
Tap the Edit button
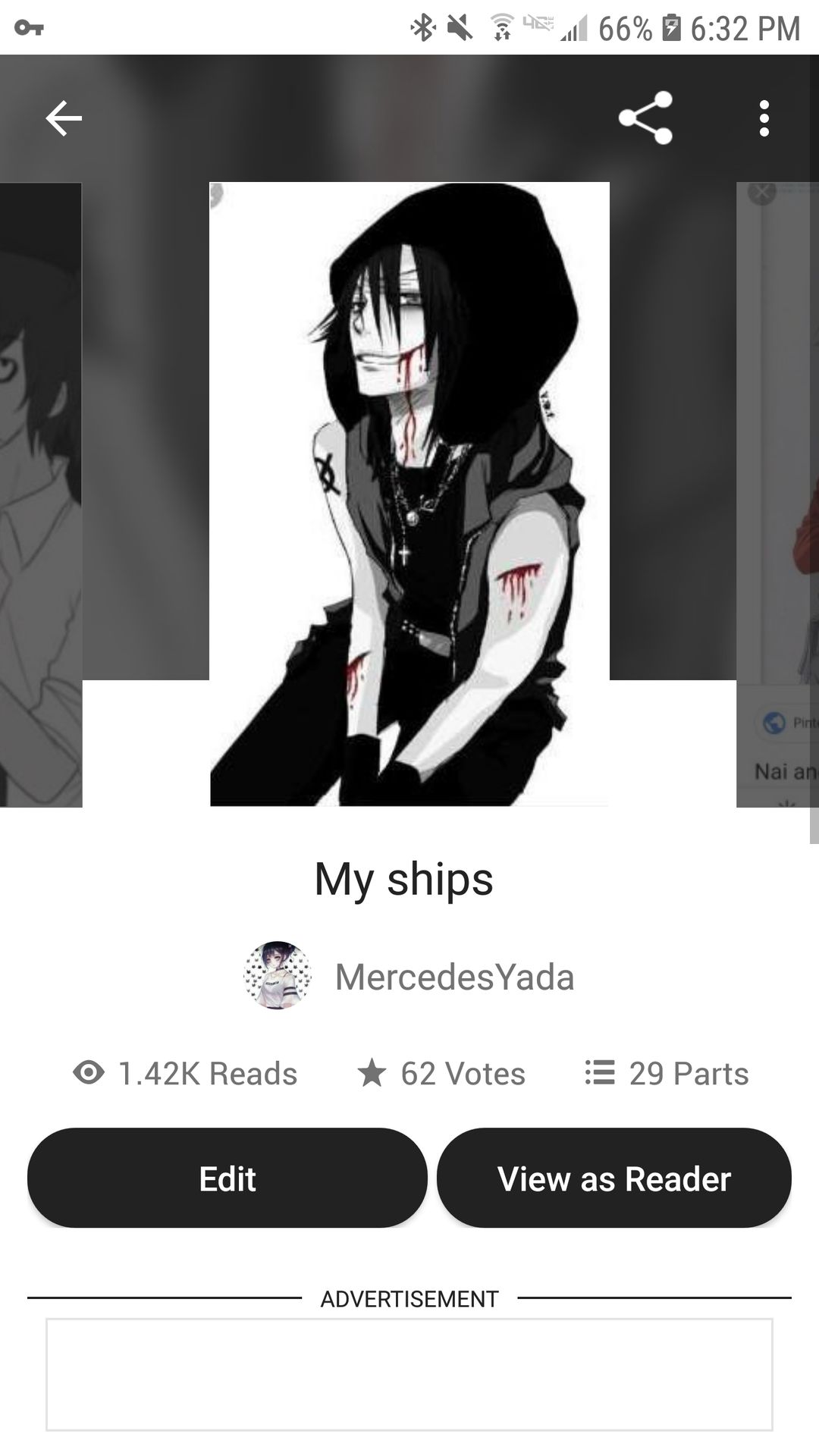227,1178
